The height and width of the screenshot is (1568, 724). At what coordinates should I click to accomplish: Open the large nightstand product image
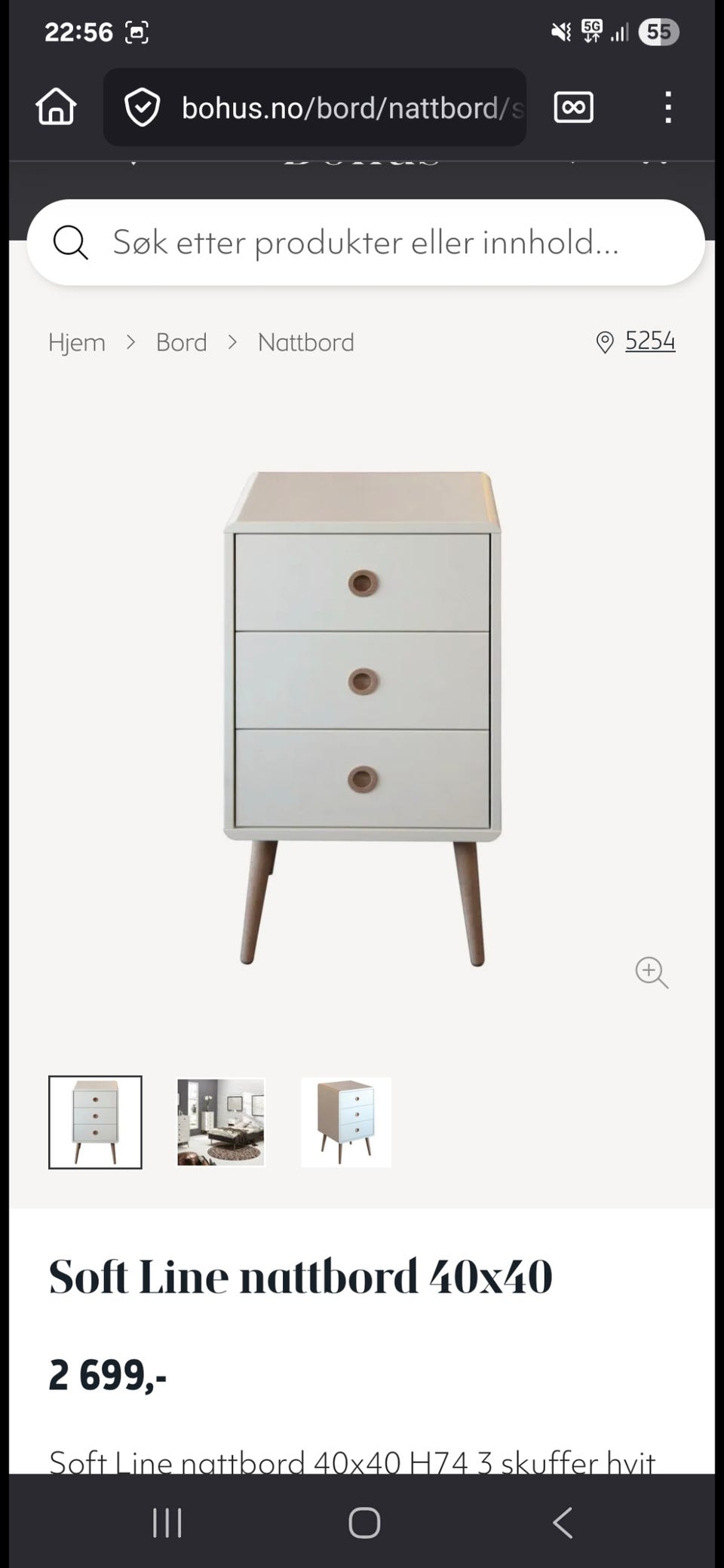pos(362,716)
